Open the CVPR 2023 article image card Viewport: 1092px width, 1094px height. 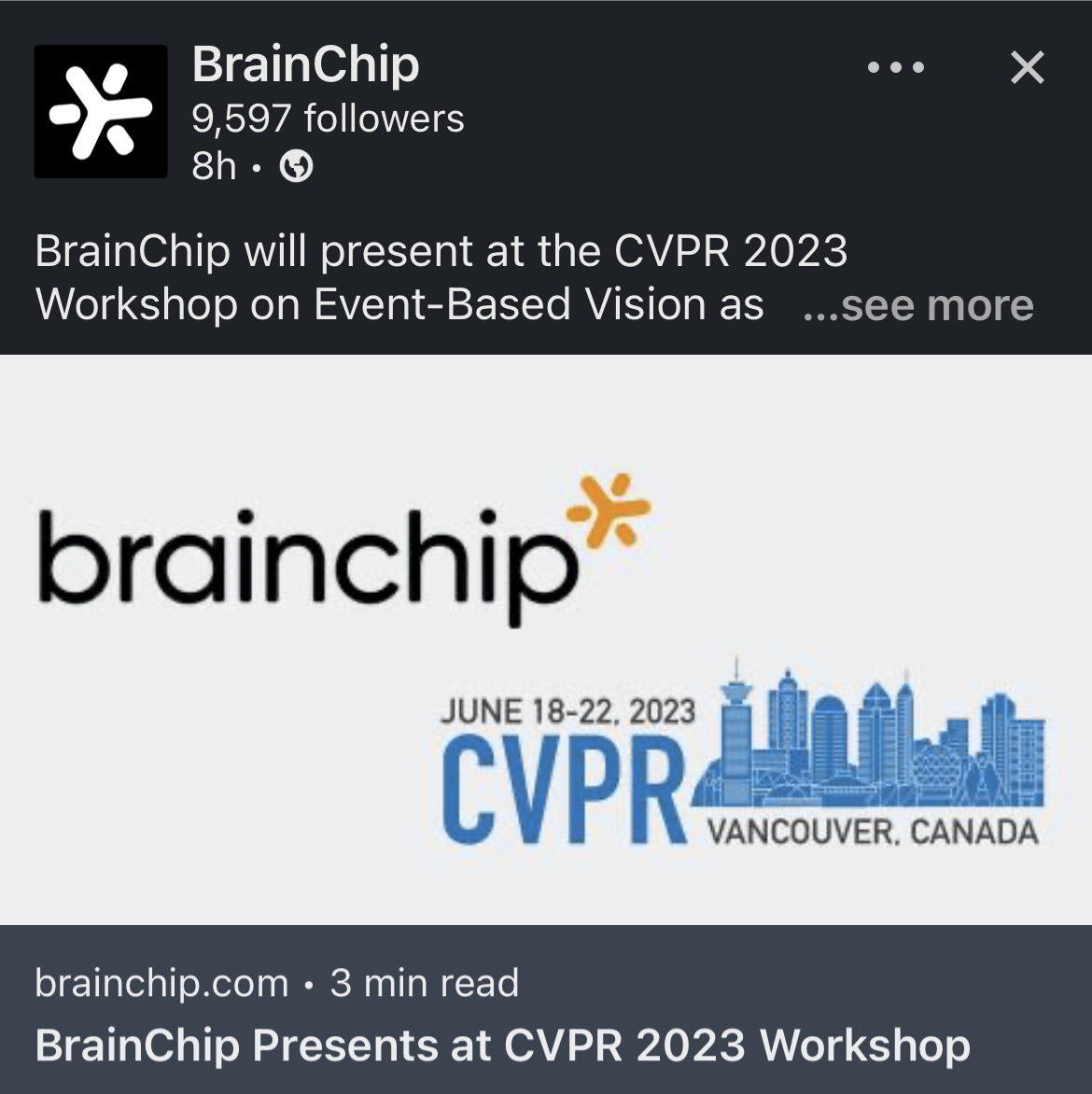(546, 639)
